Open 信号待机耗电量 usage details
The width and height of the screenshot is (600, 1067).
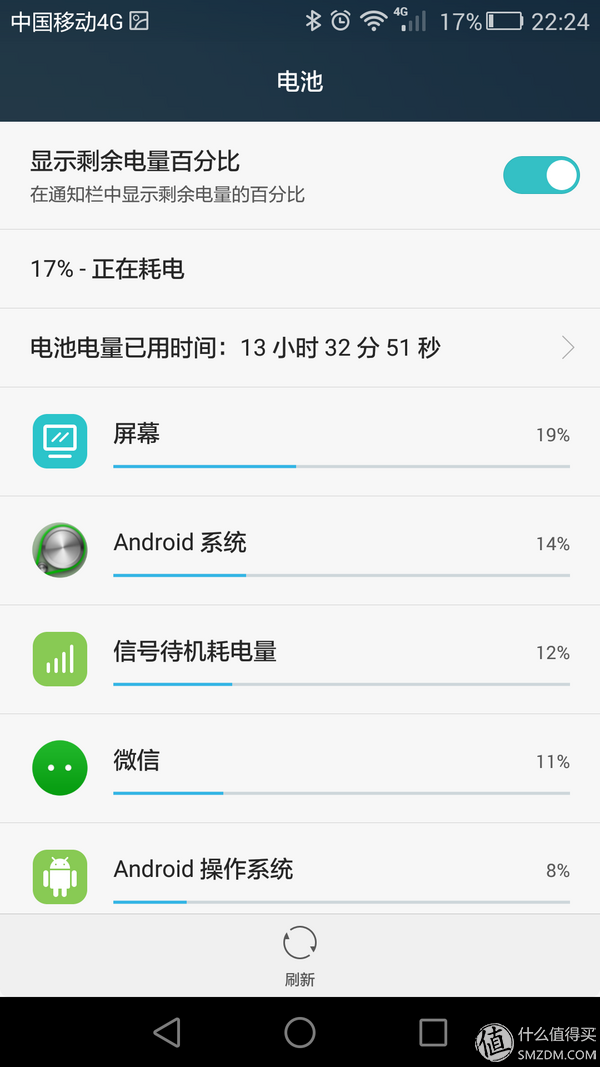tap(300, 659)
